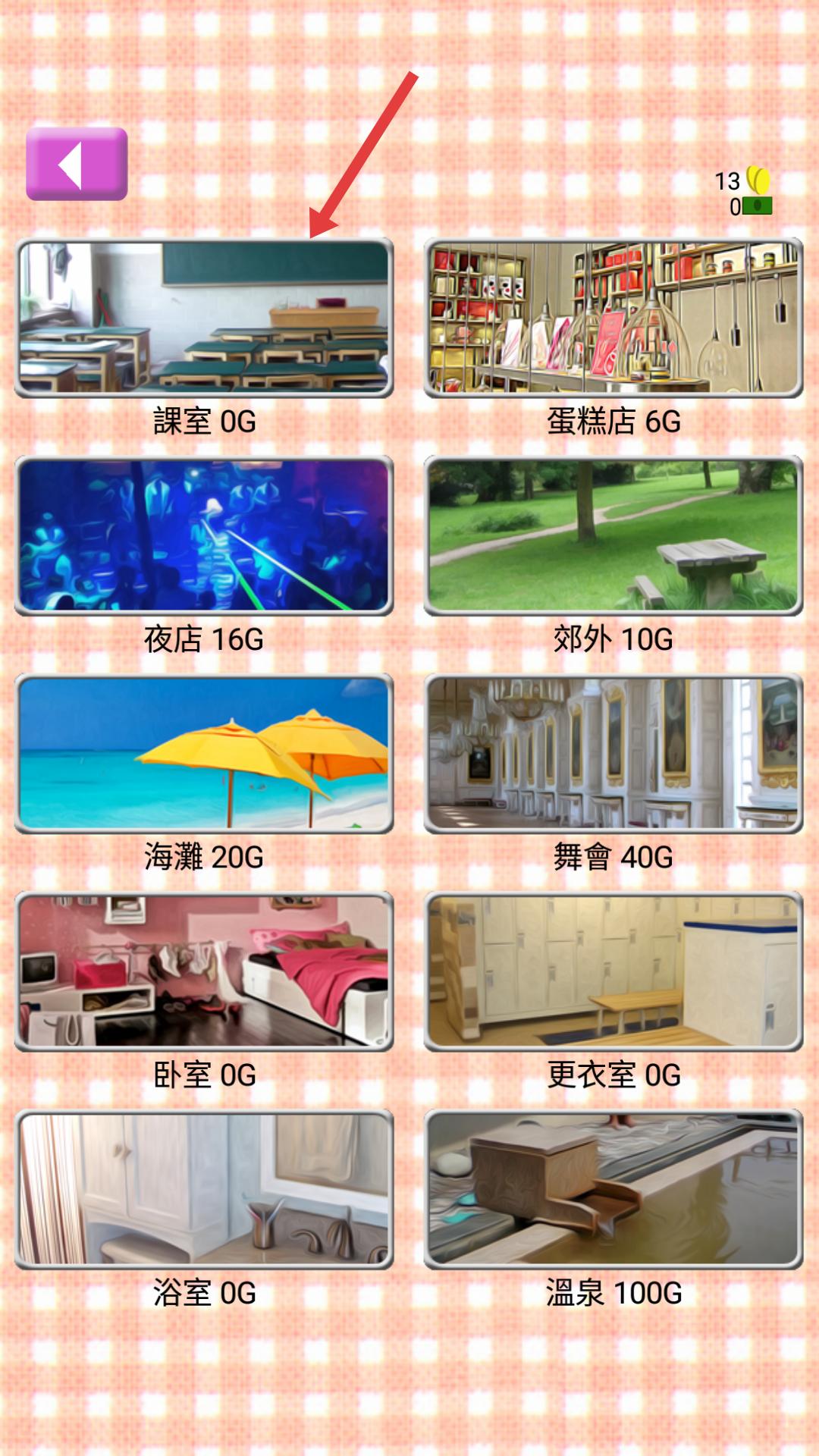This screenshot has height=1456, width=819.
Task: Pick the 夜店 16G nightclub background
Action: 204,536
